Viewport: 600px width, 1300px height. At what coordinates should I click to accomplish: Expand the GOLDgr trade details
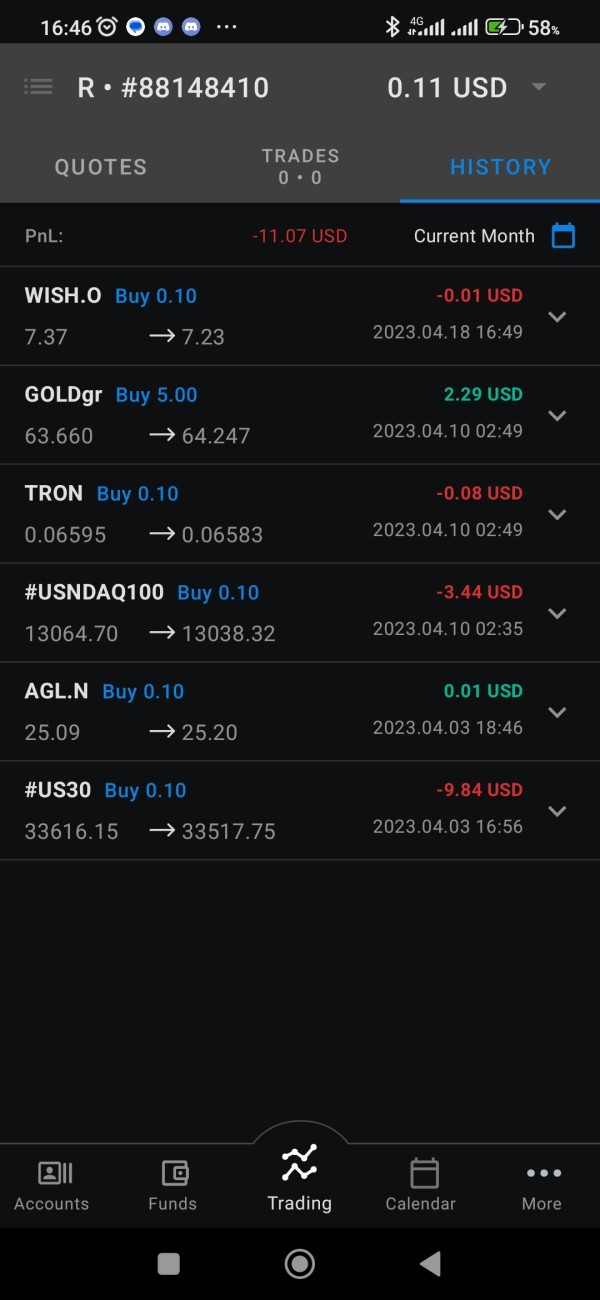coord(557,415)
